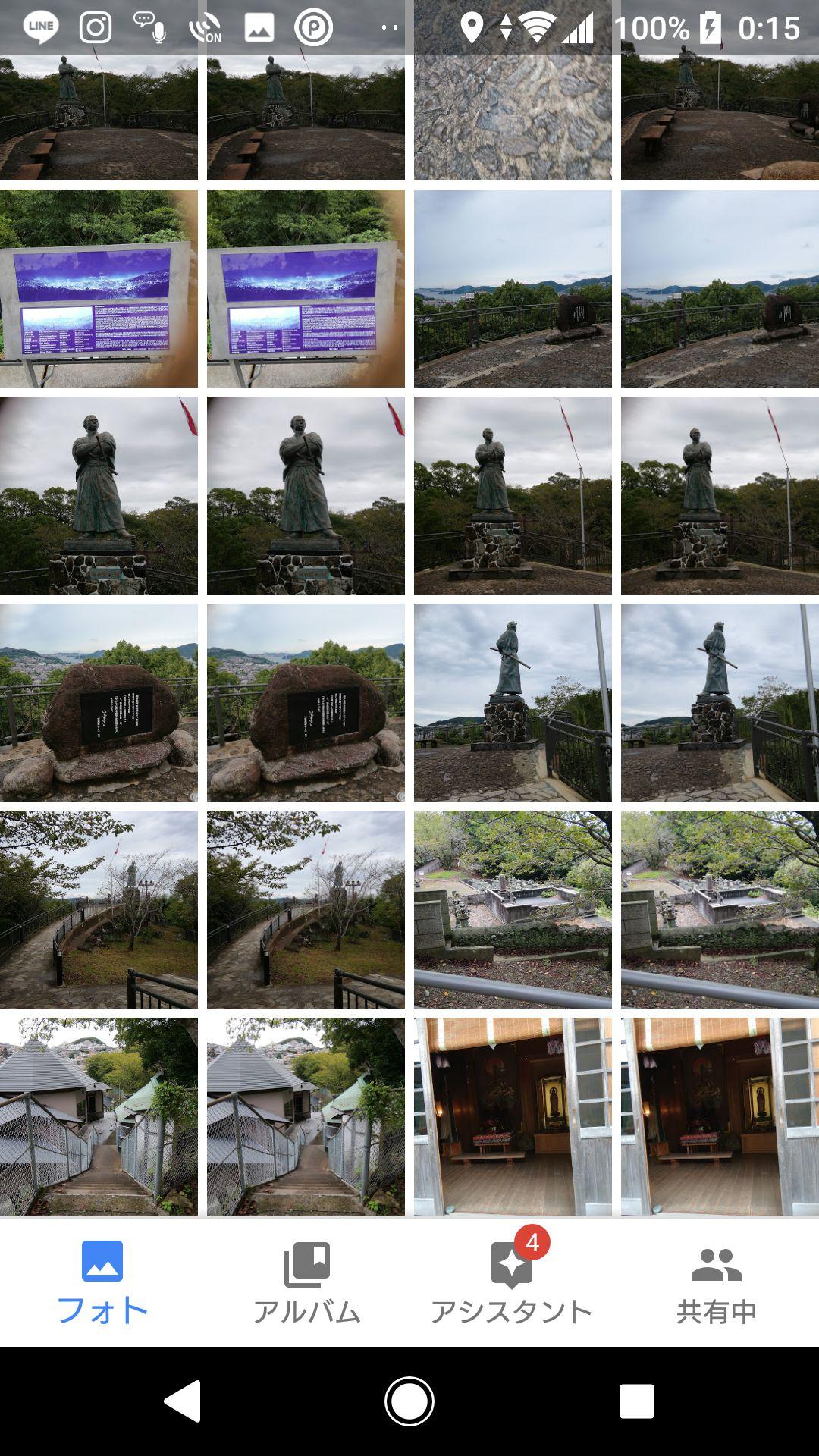
Task: Open the アシスタント tab with 4 notifications
Action: tap(512, 1283)
